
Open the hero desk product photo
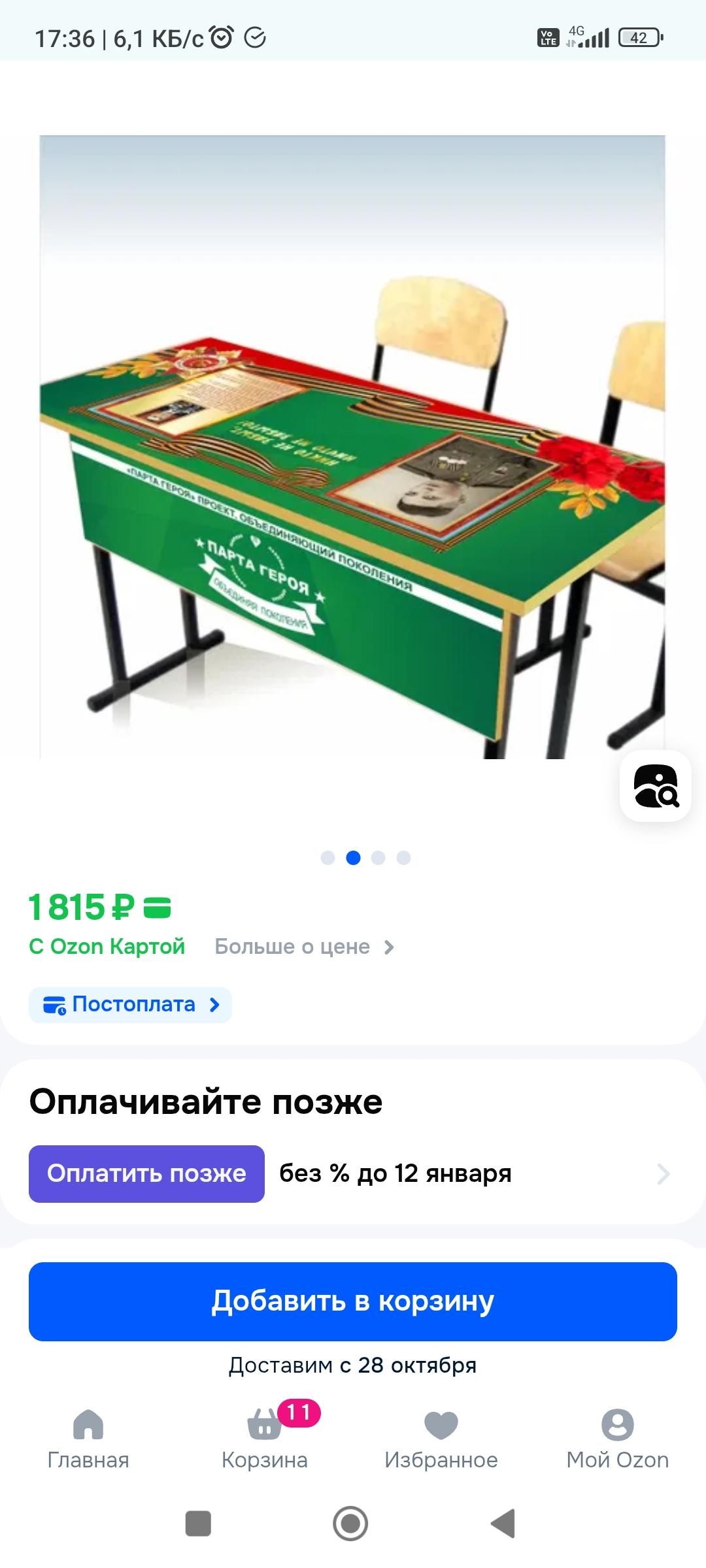pos(352,447)
